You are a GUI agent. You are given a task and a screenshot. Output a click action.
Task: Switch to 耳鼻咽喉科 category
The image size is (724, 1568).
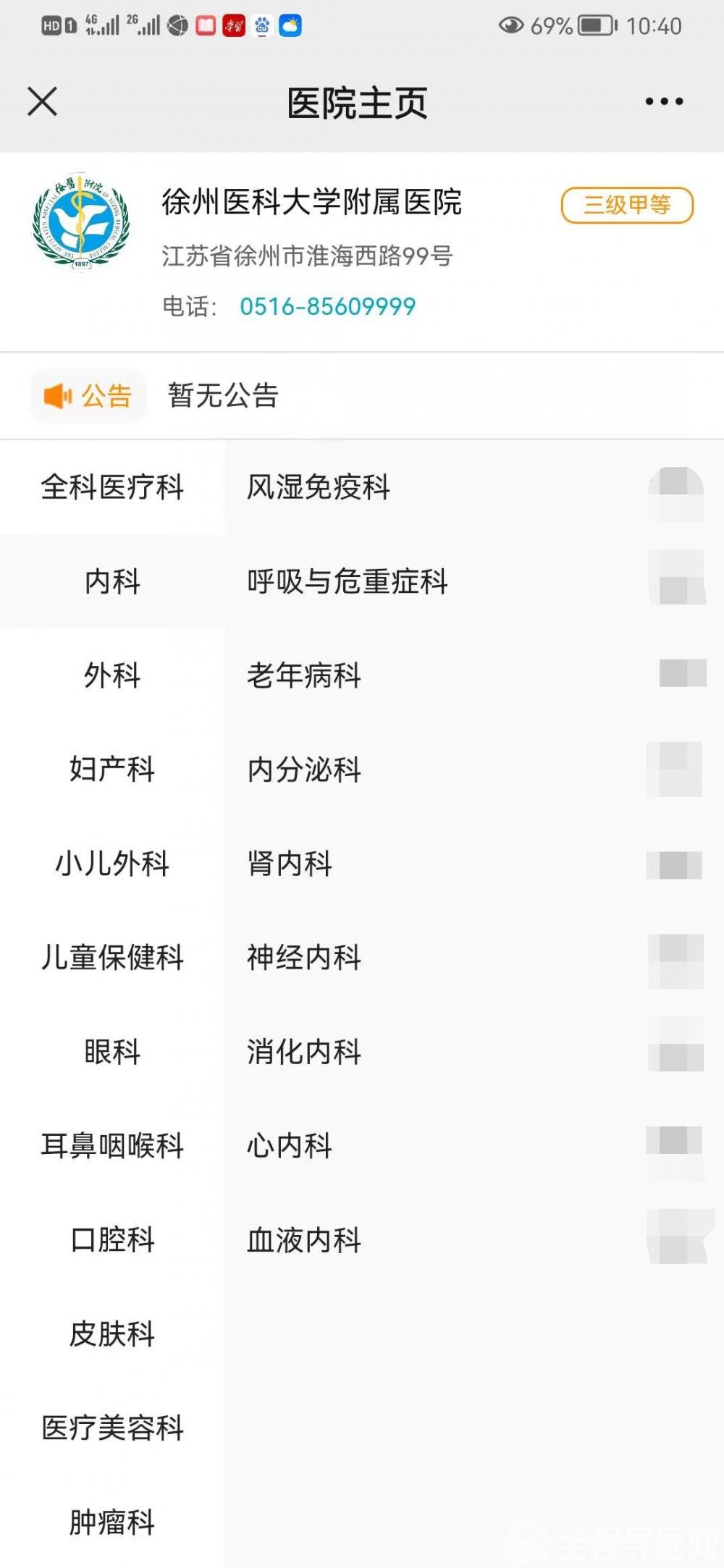[112, 1146]
